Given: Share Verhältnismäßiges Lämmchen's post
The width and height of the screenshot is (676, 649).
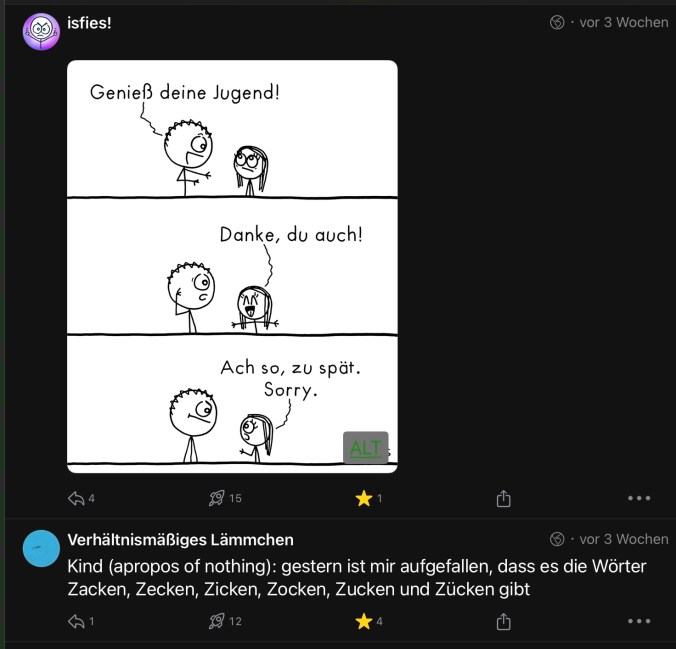Looking at the screenshot, I should click(504, 622).
